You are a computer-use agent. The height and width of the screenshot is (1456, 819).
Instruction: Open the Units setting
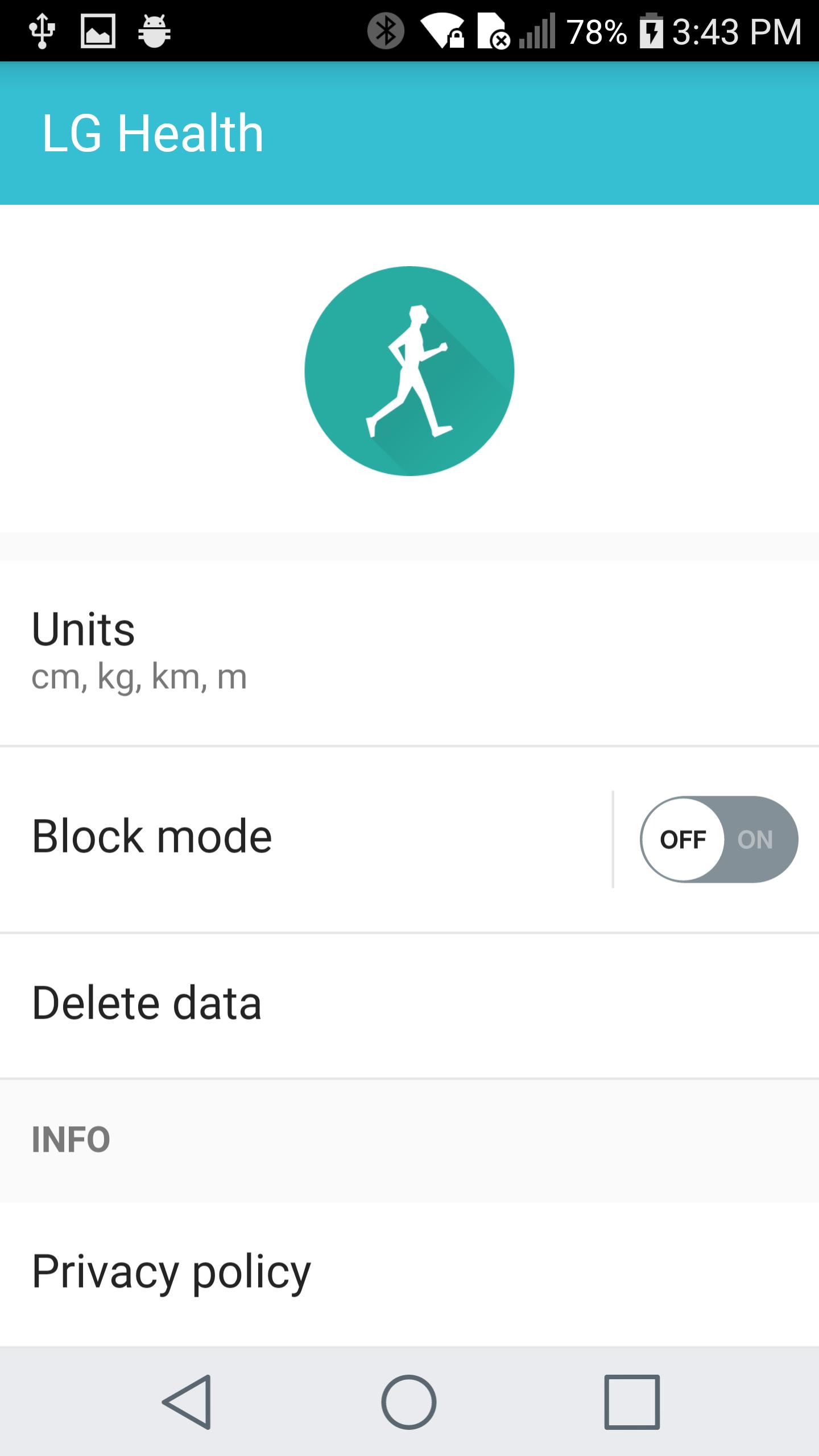pyautogui.click(x=409, y=651)
